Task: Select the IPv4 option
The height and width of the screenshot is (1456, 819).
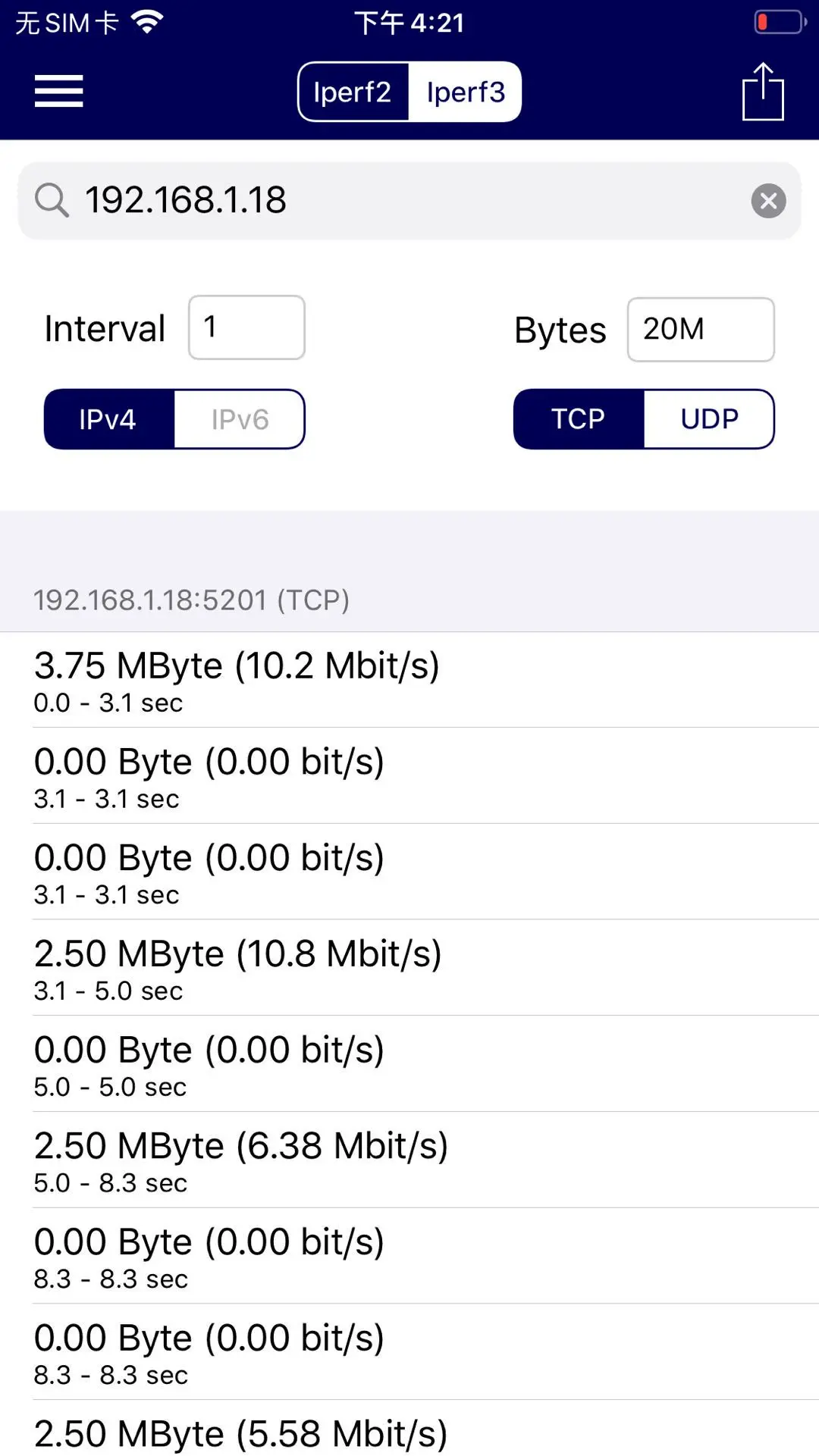Action: click(109, 419)
